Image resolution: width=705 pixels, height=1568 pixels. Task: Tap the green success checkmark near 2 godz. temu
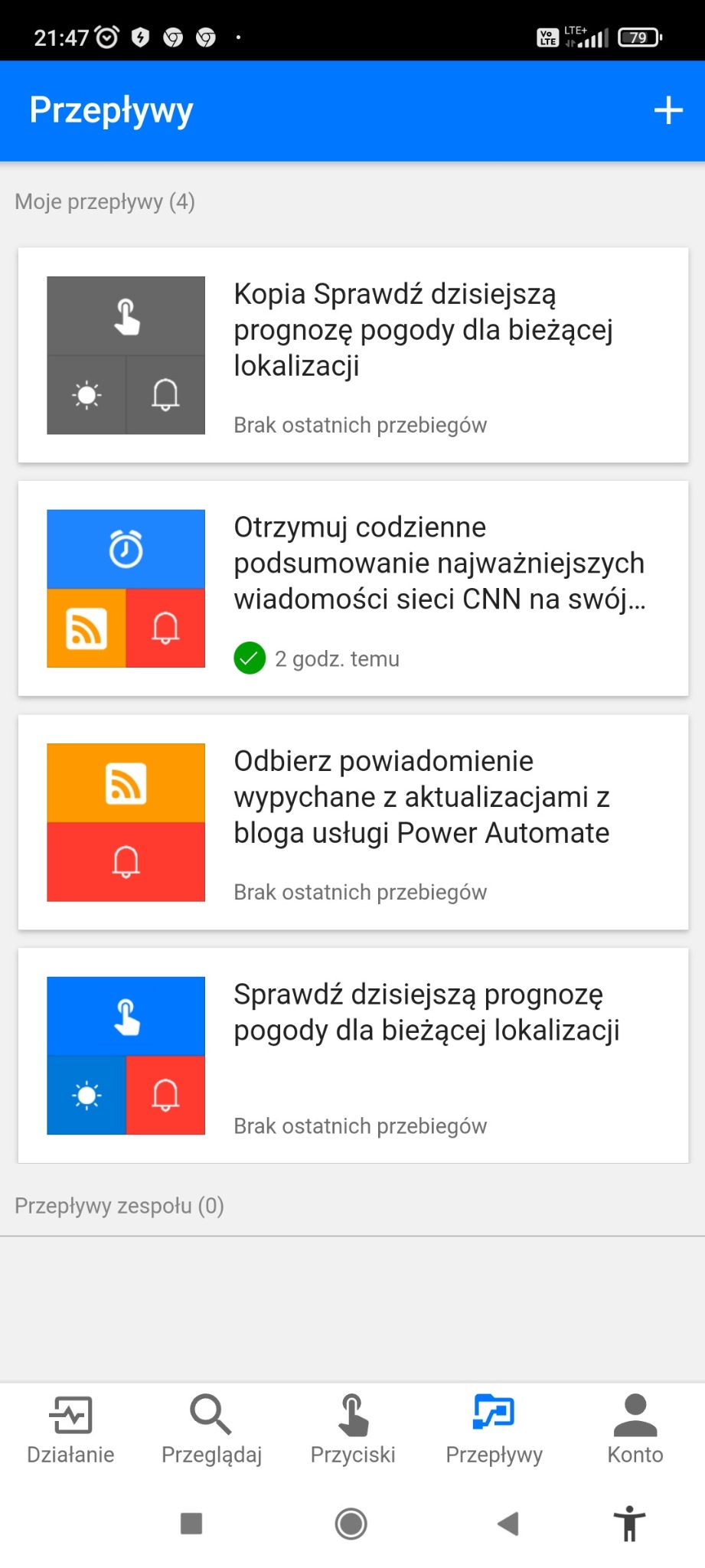click(248, 658)
